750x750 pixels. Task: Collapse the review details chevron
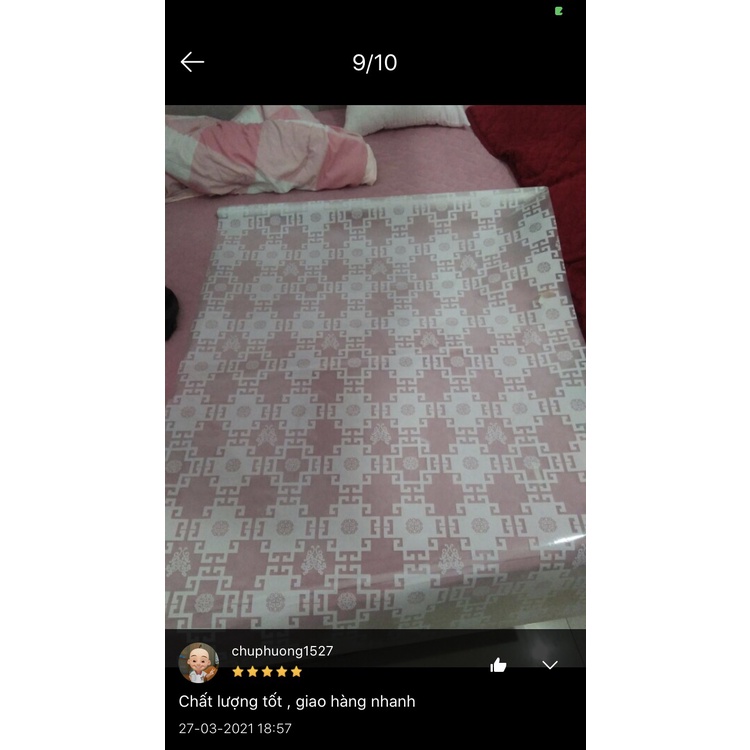[x=550, y=665]
